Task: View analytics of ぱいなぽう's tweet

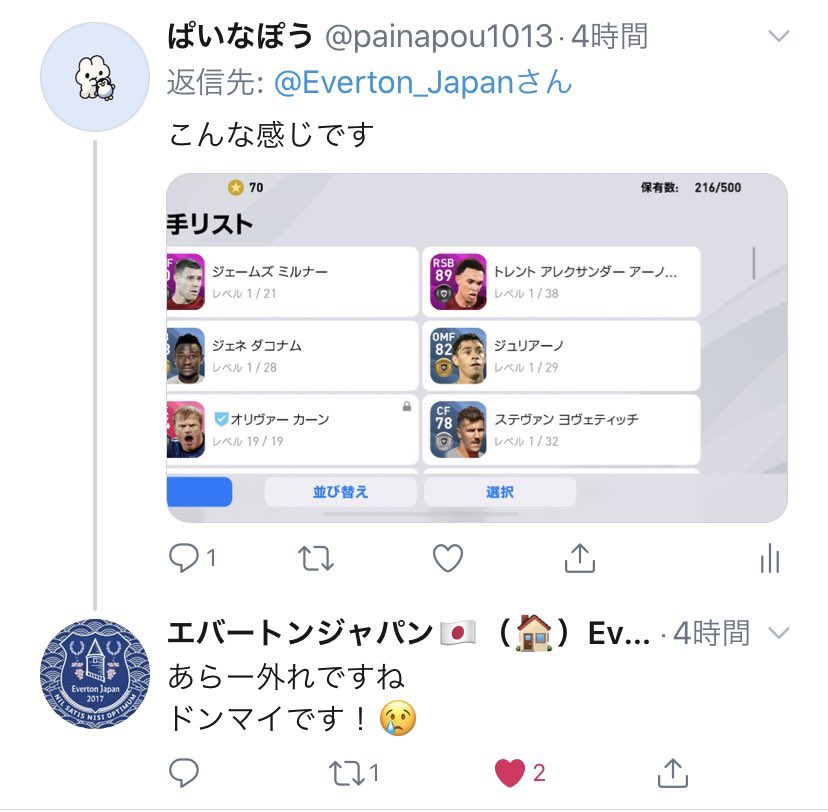Action: 769,558
